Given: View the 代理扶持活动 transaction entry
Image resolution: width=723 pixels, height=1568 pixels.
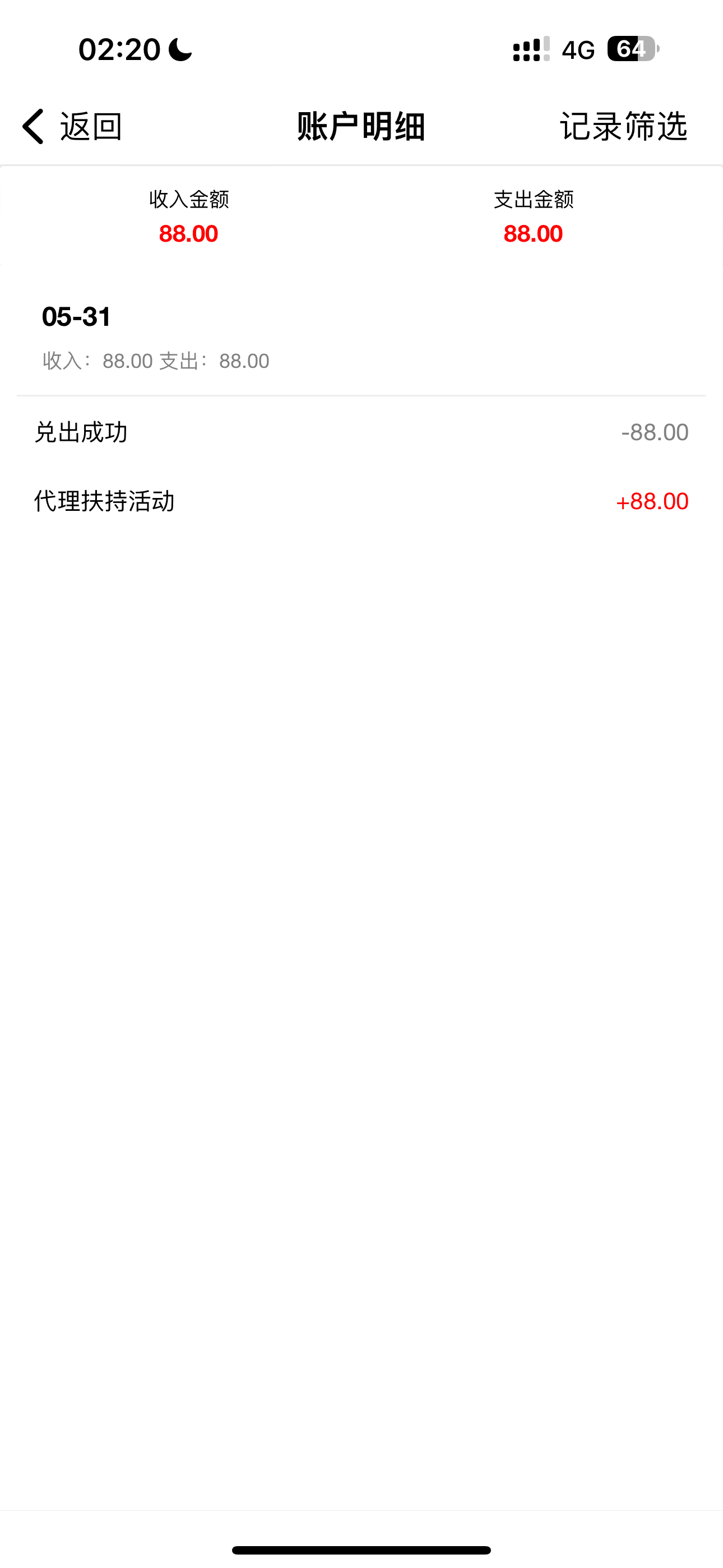Looking at the screenshot, I should click(361, 501).
